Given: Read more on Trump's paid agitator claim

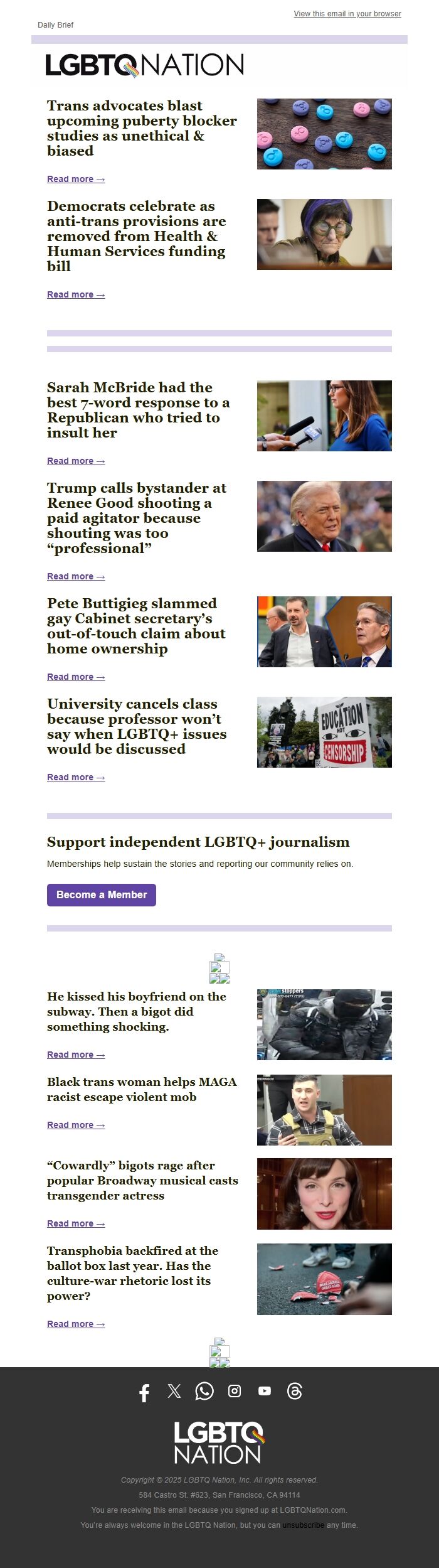Looking at the screenshot, I should click(x=76, y=577).
